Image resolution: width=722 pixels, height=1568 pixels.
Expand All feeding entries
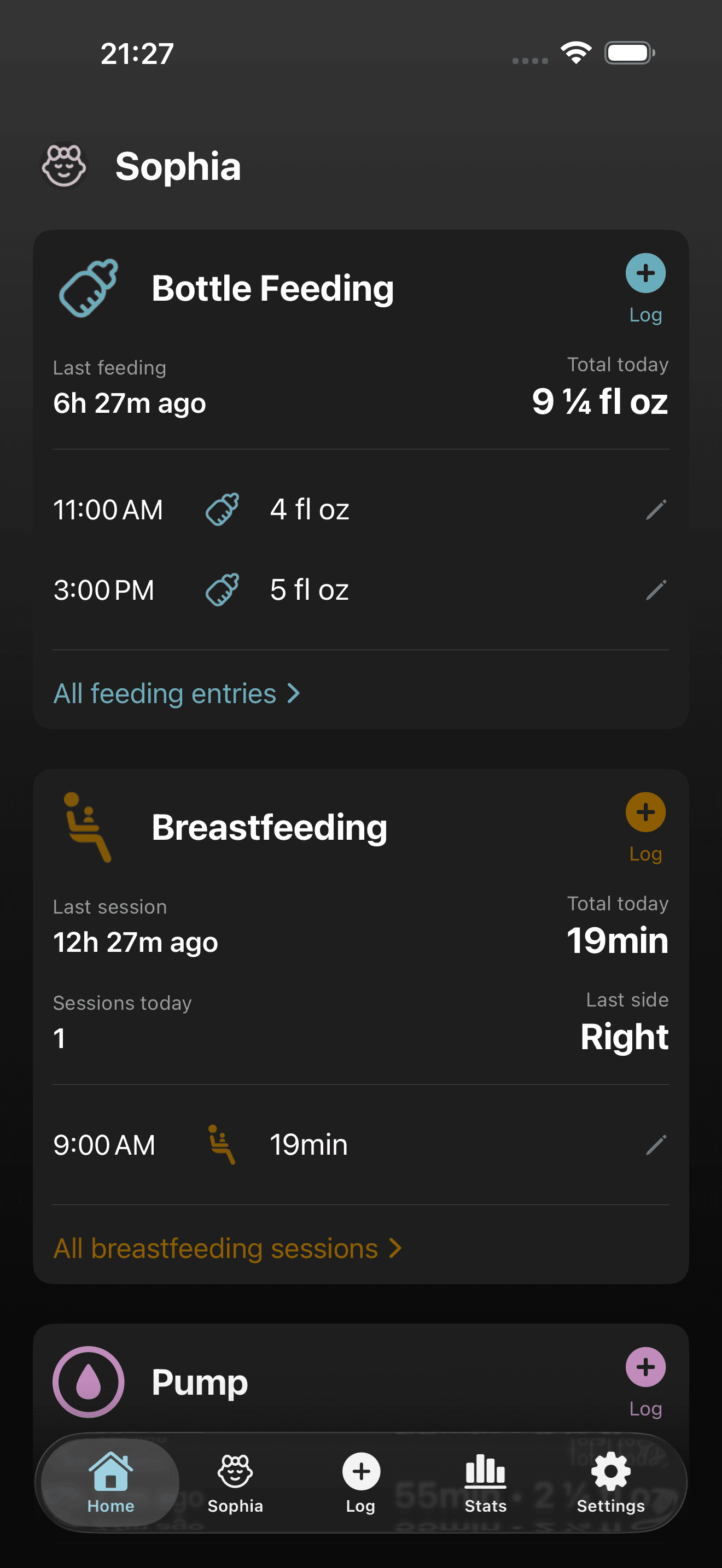tap(178, 693)
